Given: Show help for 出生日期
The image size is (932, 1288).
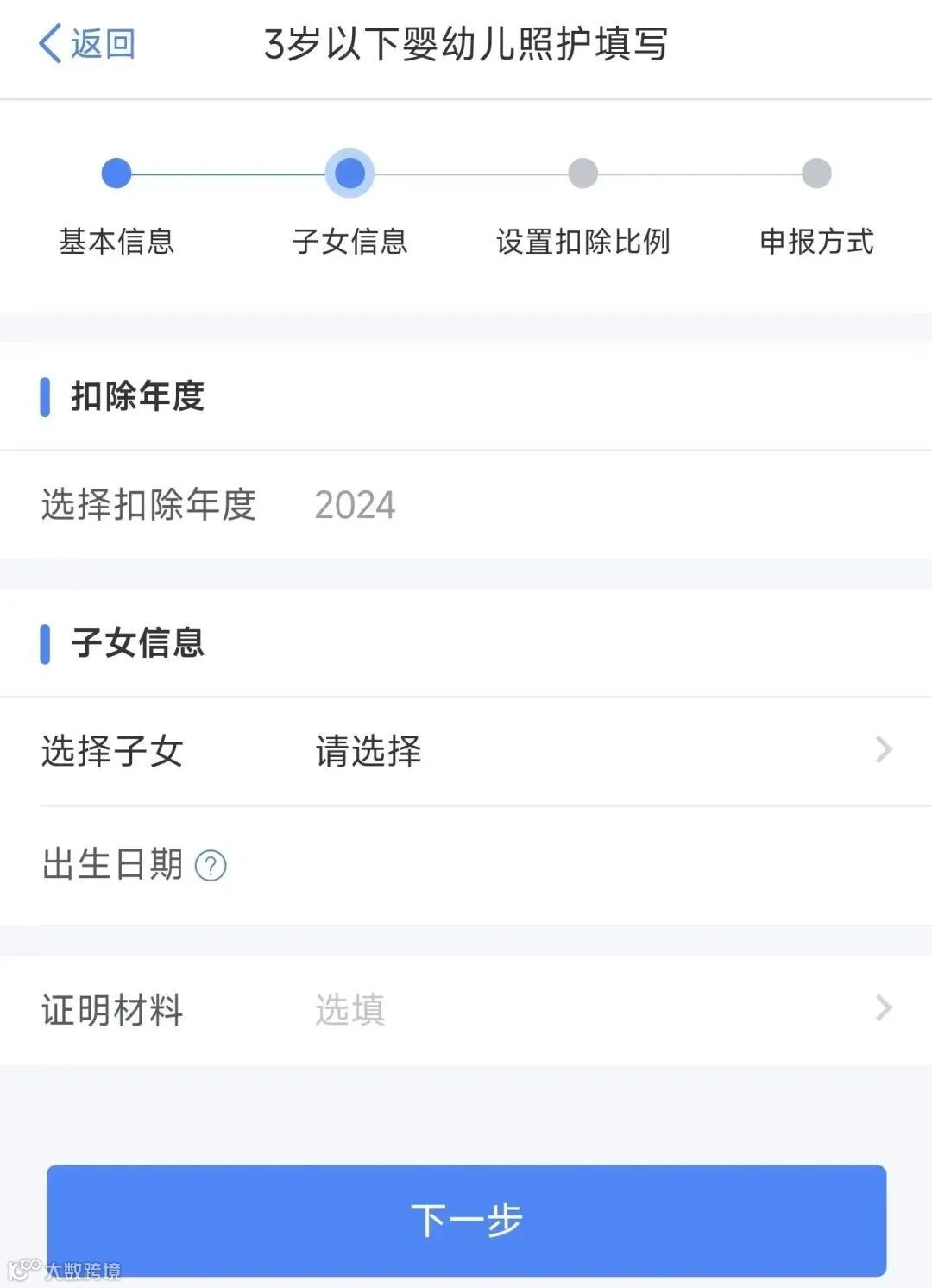Looking at the screenshot, I should [211, 865].
